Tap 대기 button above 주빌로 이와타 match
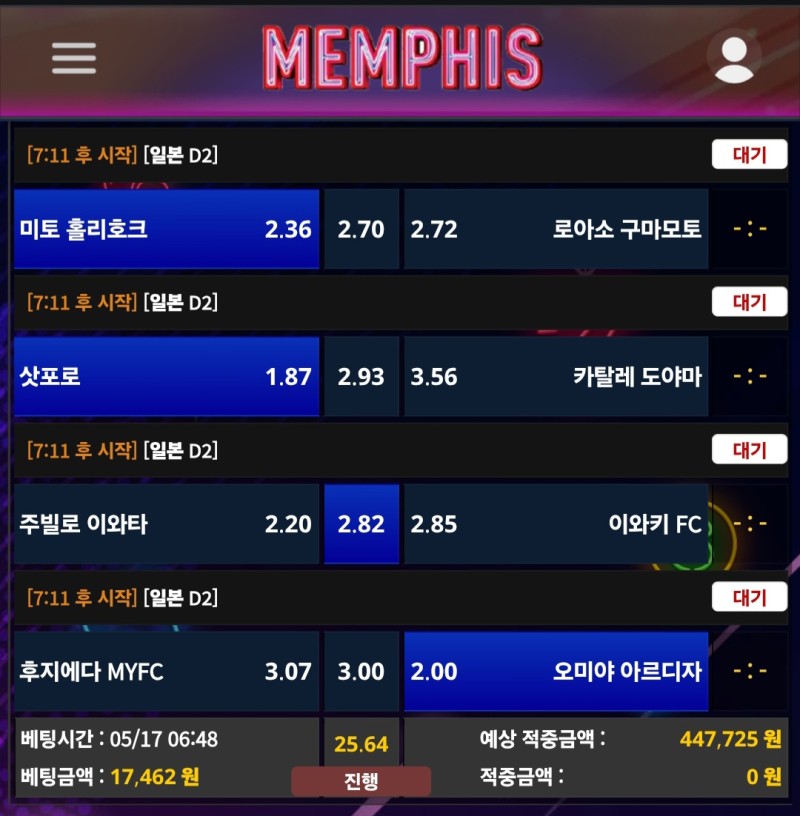800x816 pixels. 749,450
